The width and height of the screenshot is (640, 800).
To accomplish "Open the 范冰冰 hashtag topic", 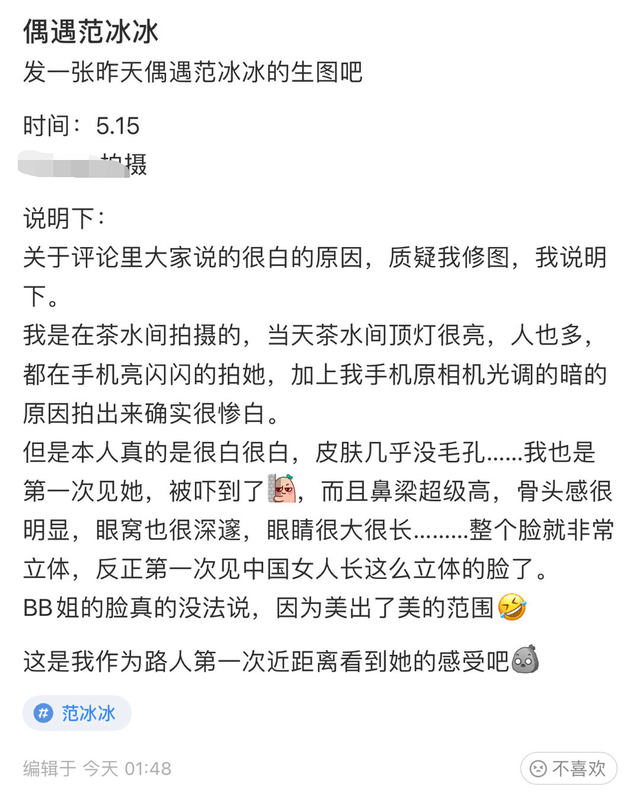I will coord(77,713).
